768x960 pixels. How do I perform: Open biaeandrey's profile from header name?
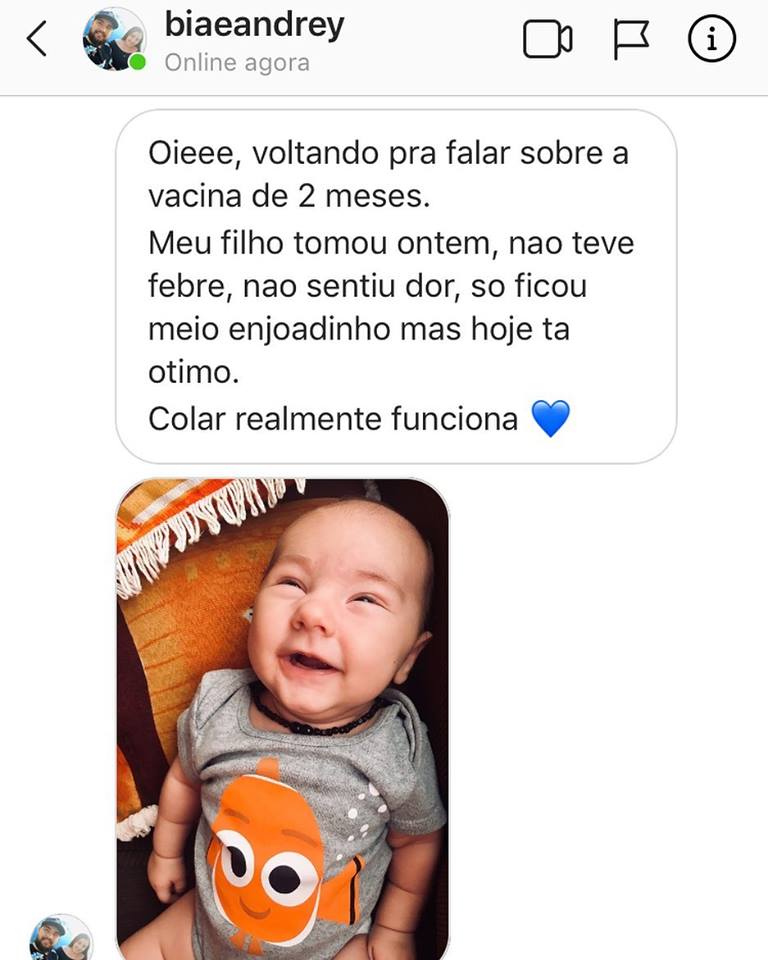click(x=254, y=25)
